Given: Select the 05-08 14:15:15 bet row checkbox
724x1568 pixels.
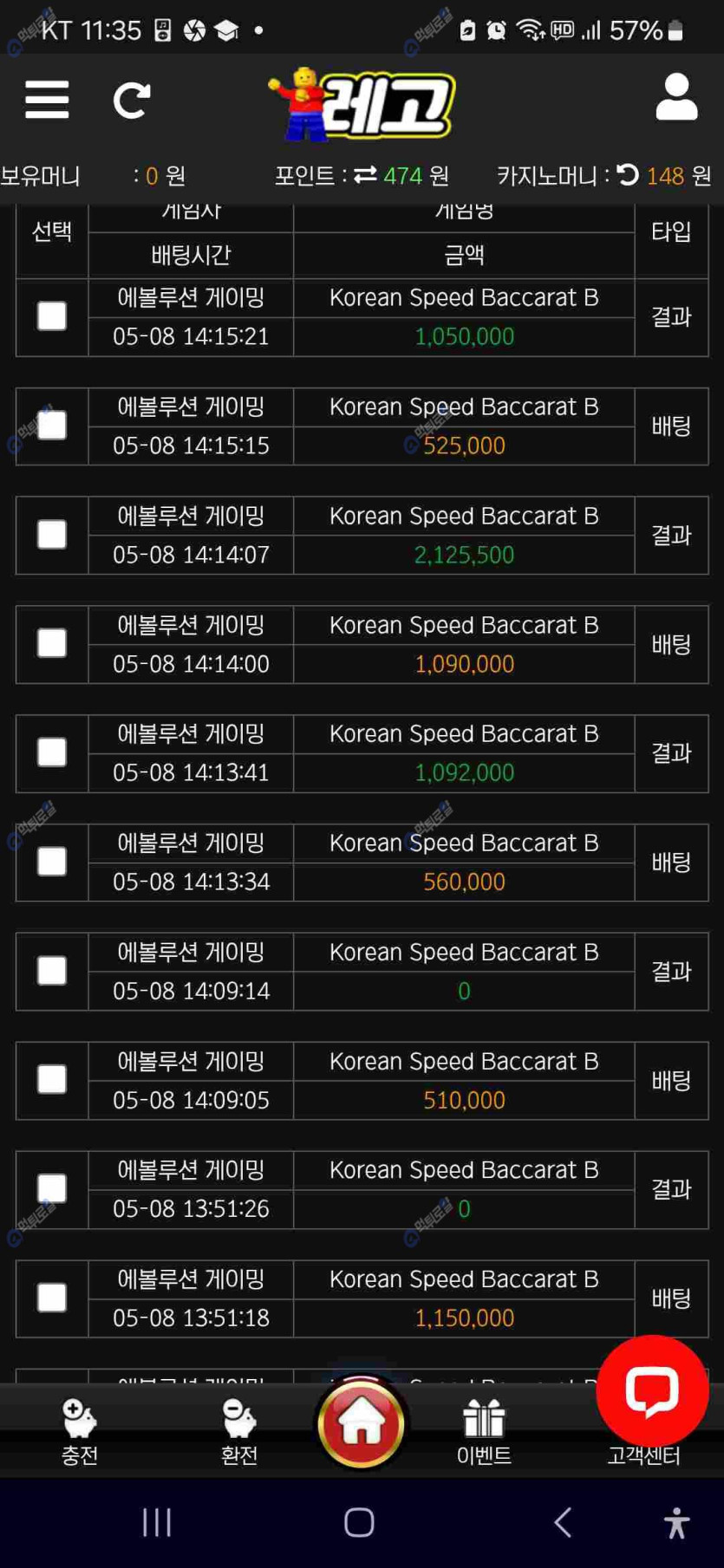Looking at the screenshot, I should click(52, 426).
